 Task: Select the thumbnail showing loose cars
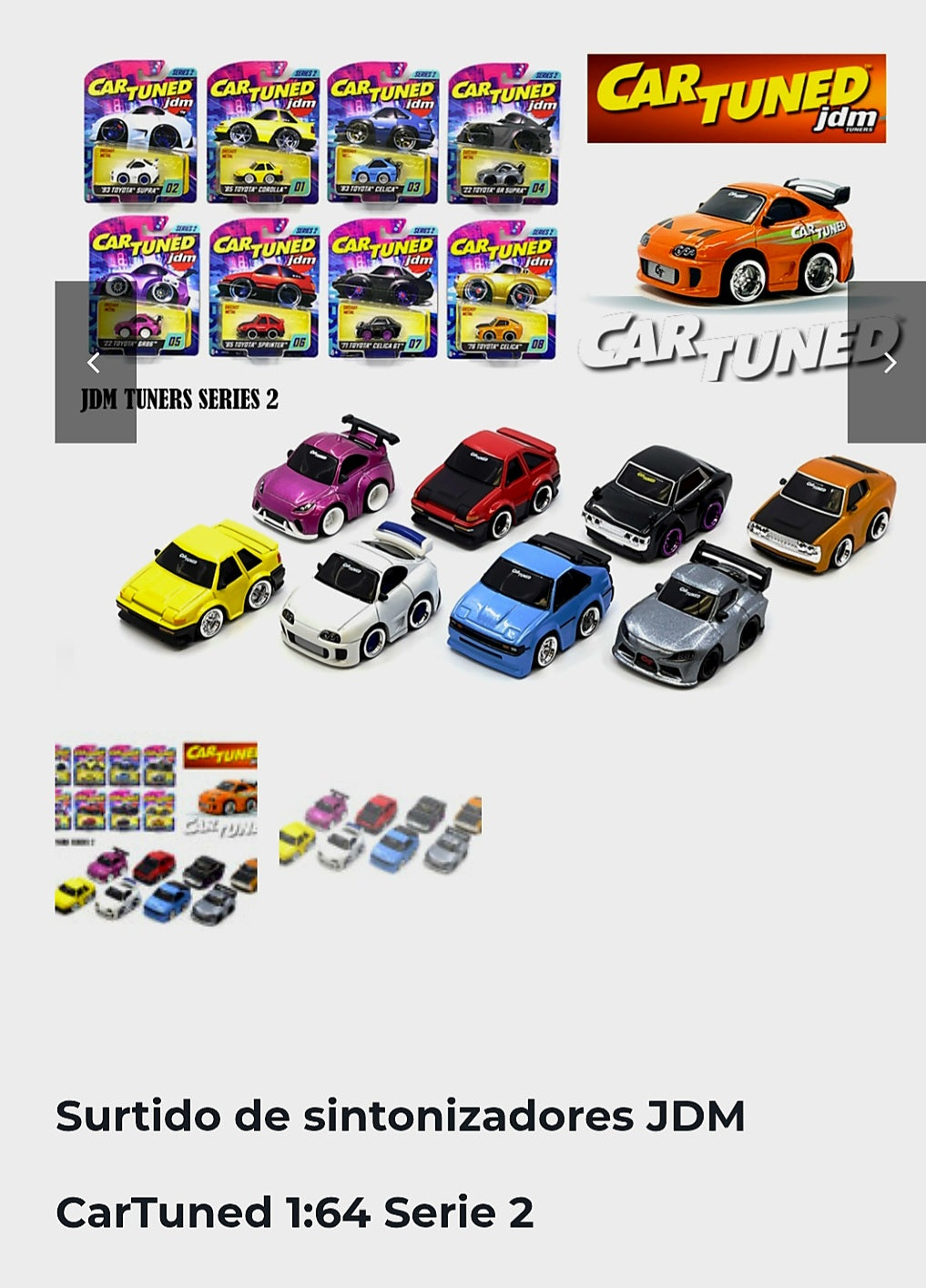[x=380, y=834]
